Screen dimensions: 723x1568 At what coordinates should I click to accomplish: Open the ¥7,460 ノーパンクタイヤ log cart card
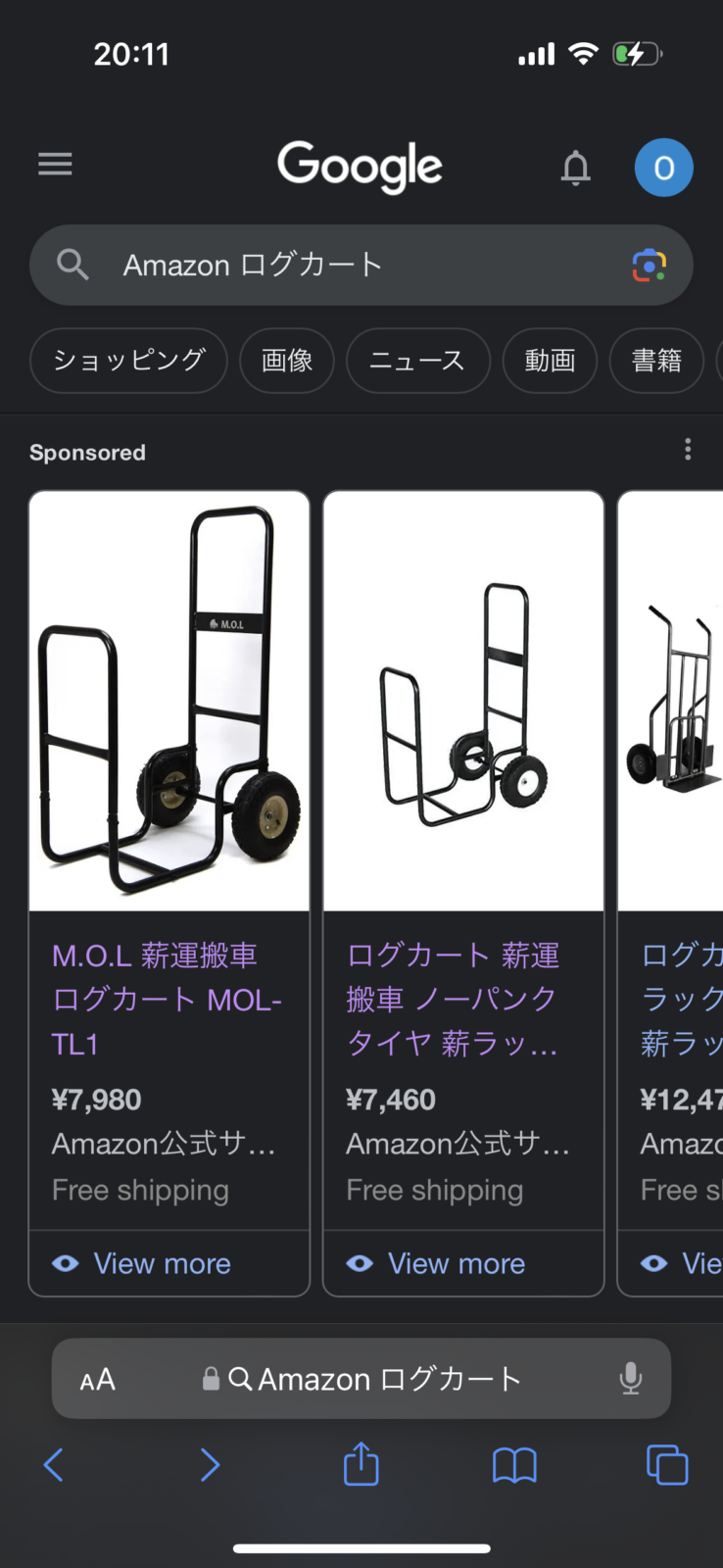pyautogui.click(x=462, y=998)
